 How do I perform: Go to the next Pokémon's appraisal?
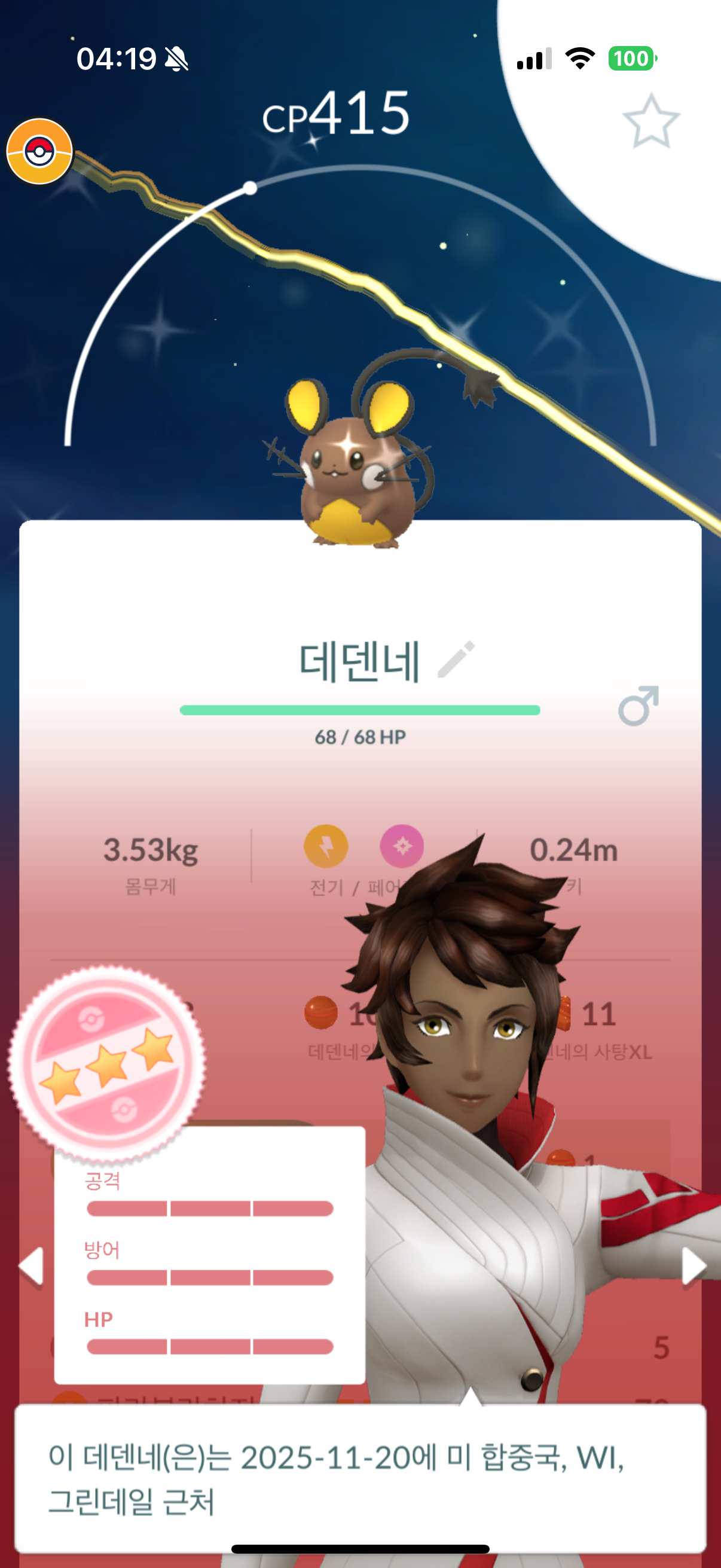point(692,1267)
